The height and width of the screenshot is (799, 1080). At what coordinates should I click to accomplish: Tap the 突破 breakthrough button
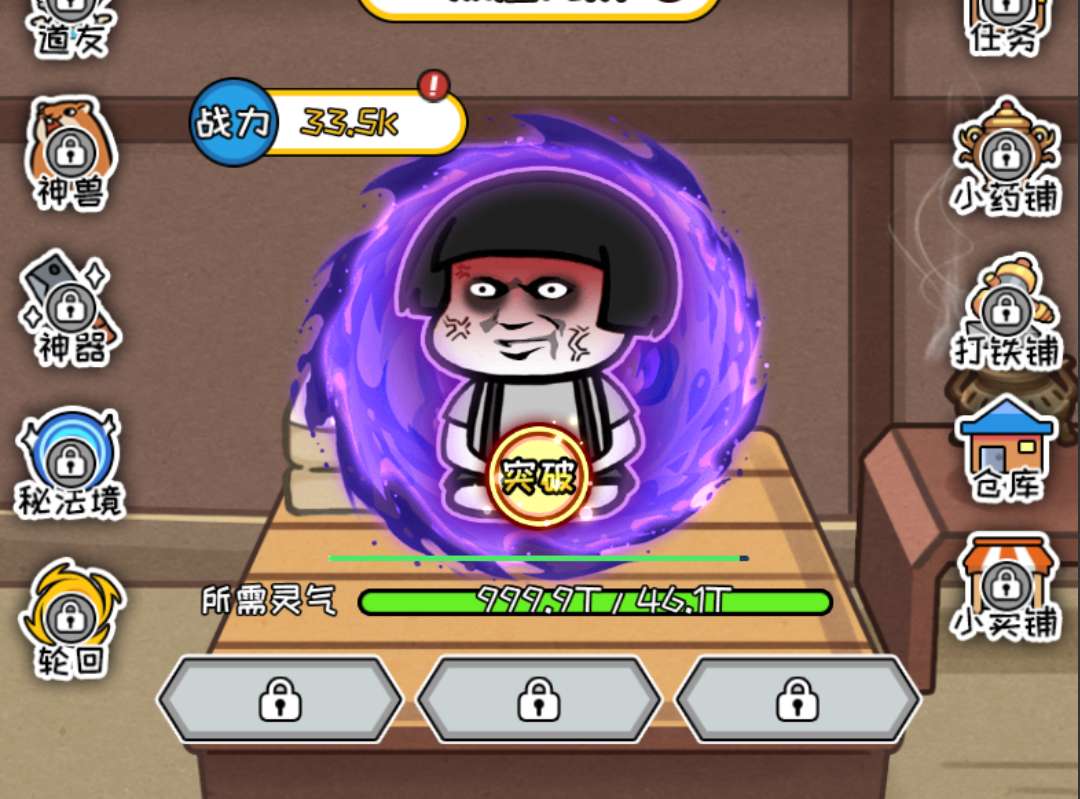[539, 478]
